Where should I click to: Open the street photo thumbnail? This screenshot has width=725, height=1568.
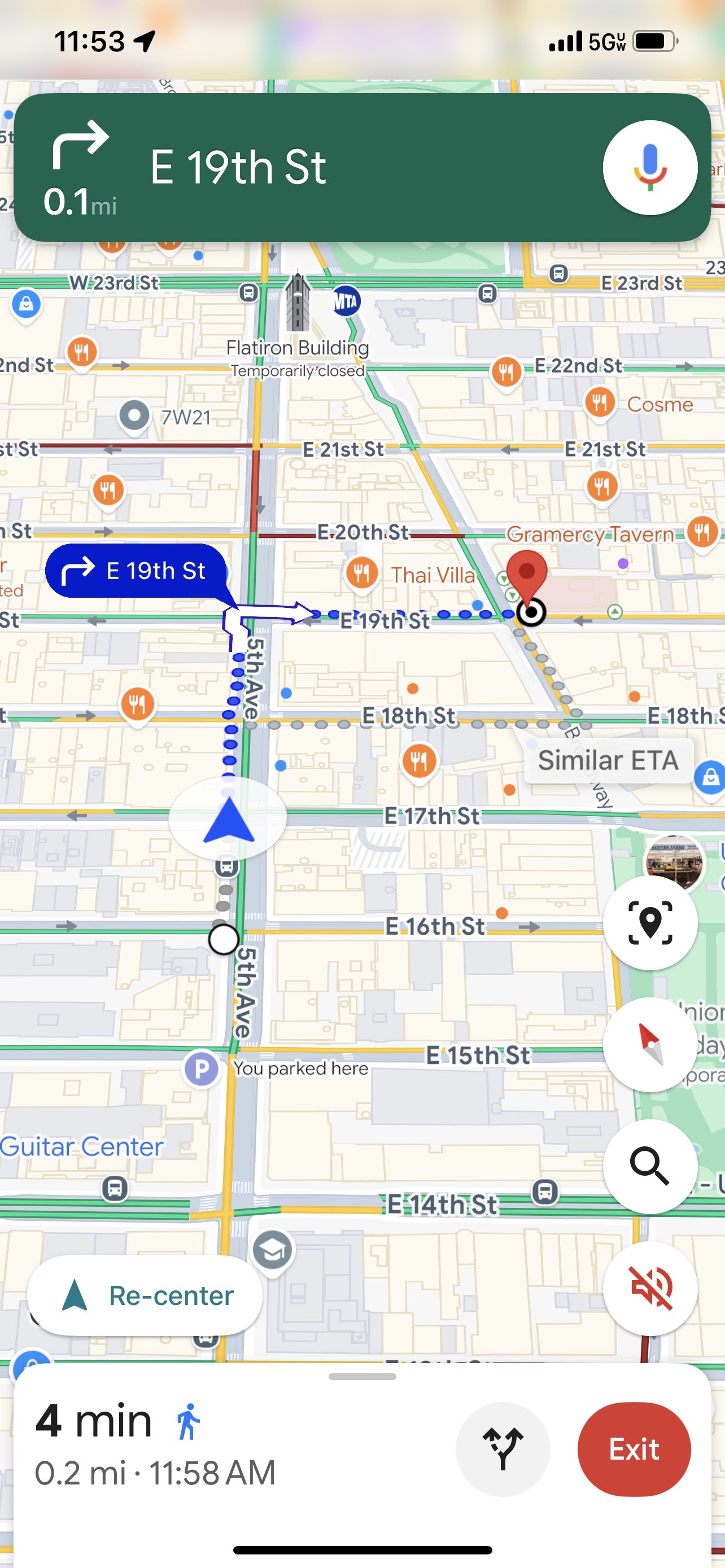click(x=673, y=861)
